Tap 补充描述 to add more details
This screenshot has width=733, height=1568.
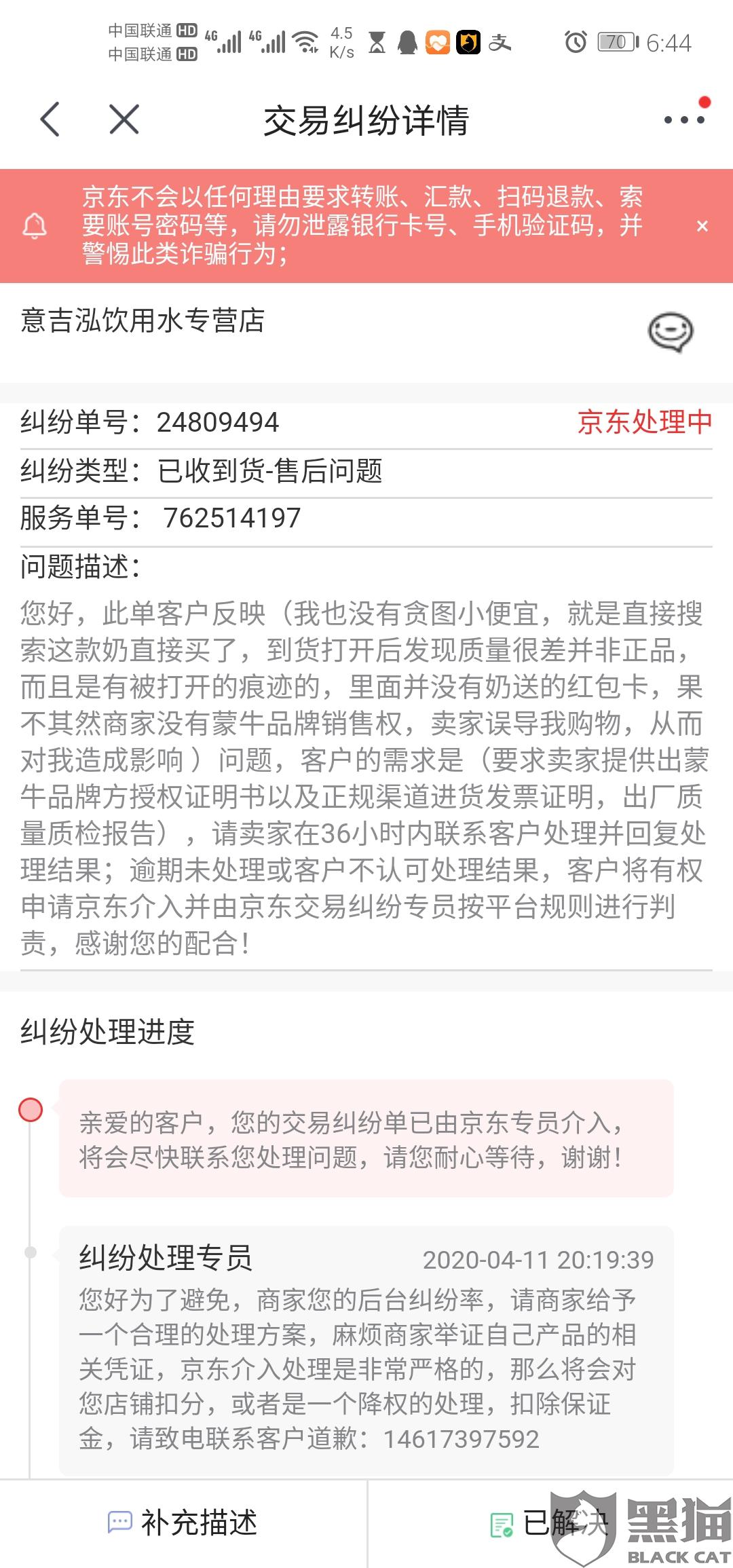tap(183, 1522)
